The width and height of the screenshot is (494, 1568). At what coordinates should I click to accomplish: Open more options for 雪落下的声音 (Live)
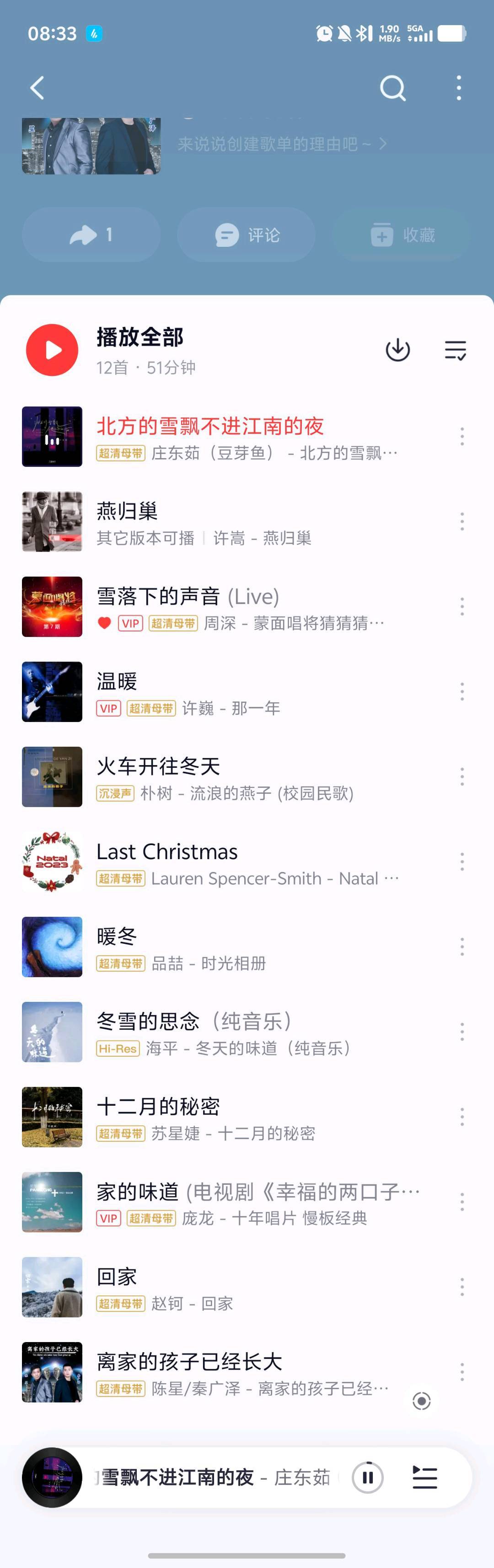[x=462, y=606]
